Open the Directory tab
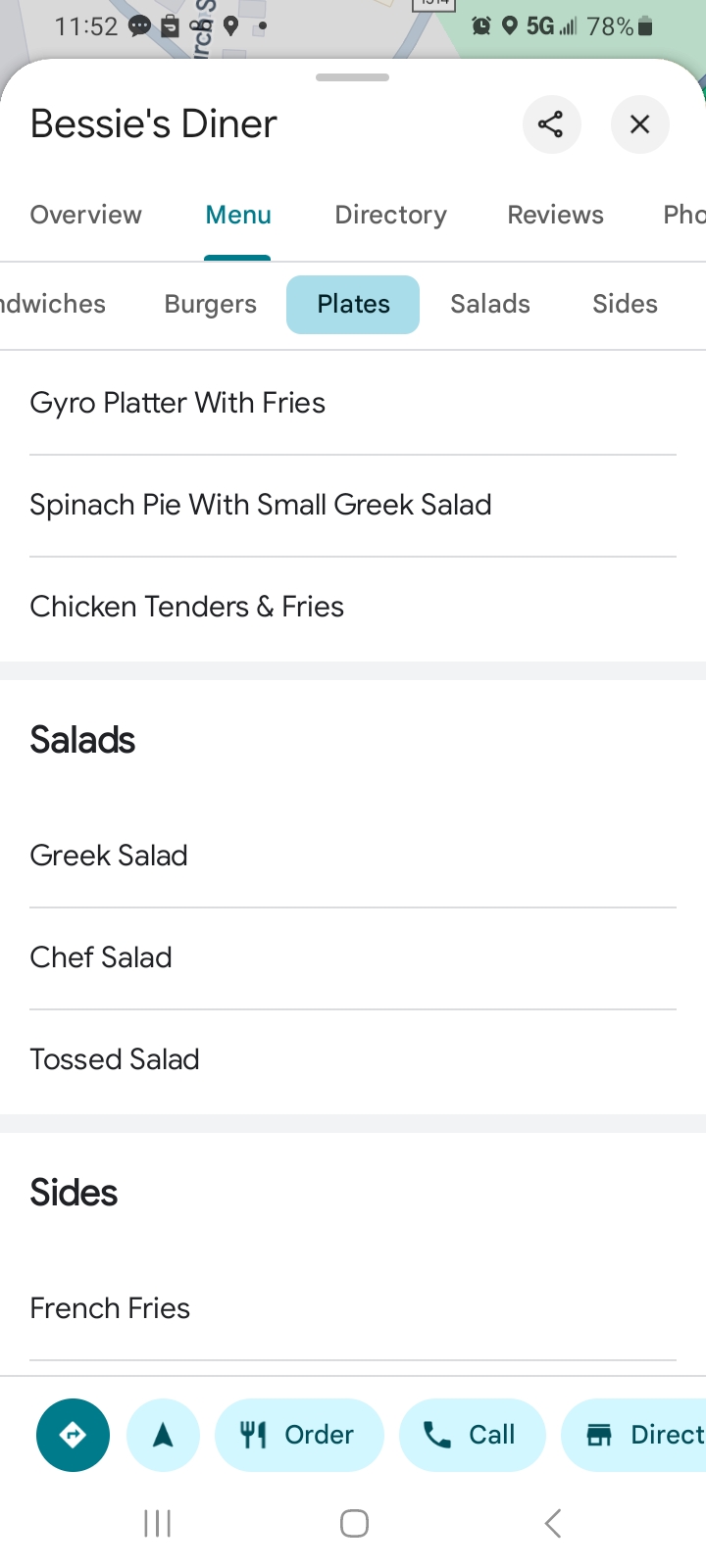Viewport: 706px width, 1568px height. [390, 215]
